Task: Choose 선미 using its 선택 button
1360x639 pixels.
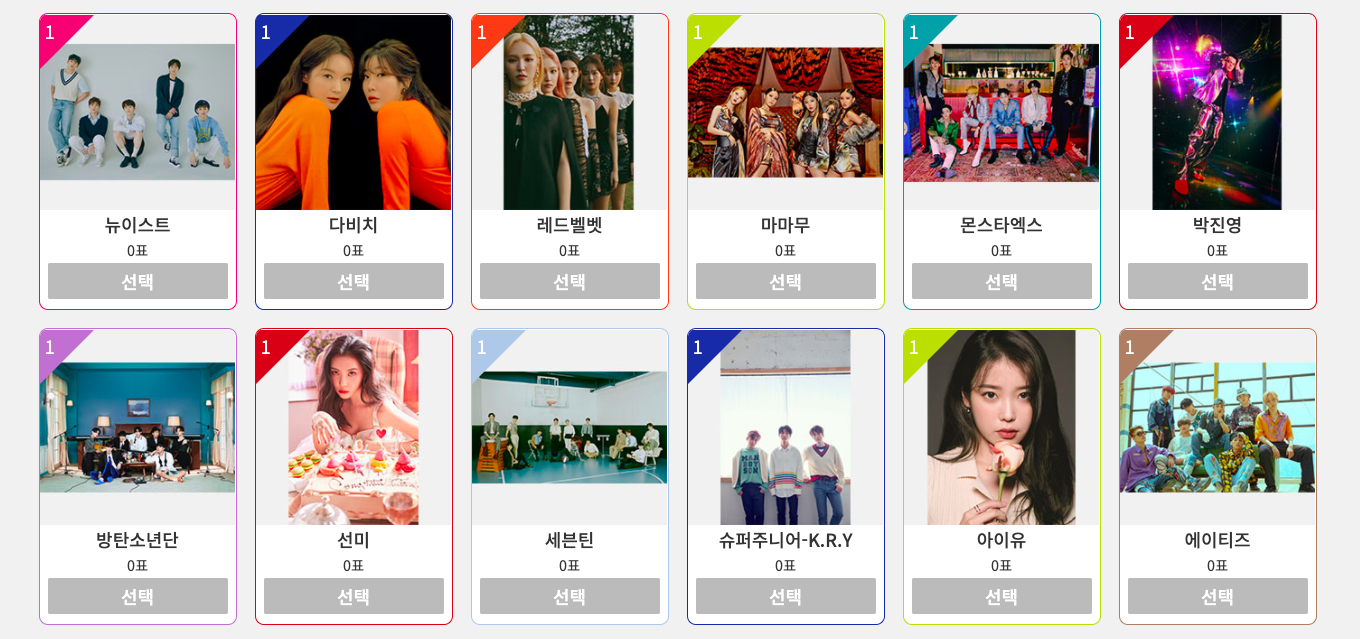Action: 354,596
